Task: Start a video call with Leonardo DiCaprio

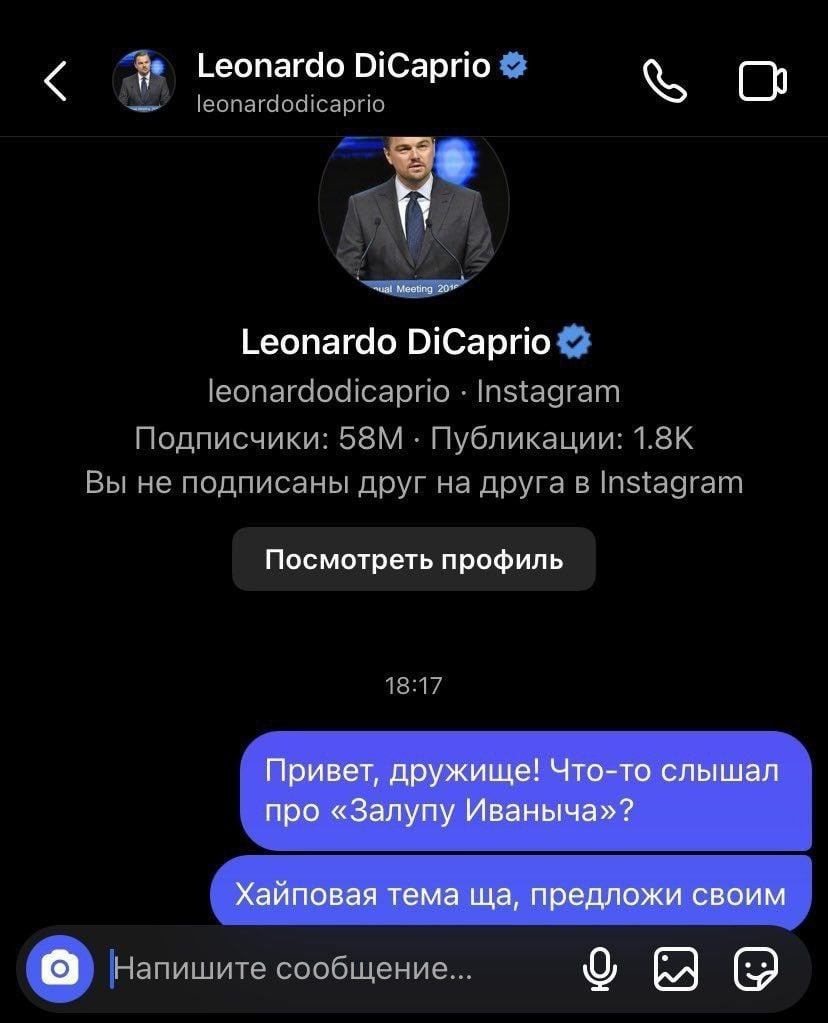Action: point(762,82)
